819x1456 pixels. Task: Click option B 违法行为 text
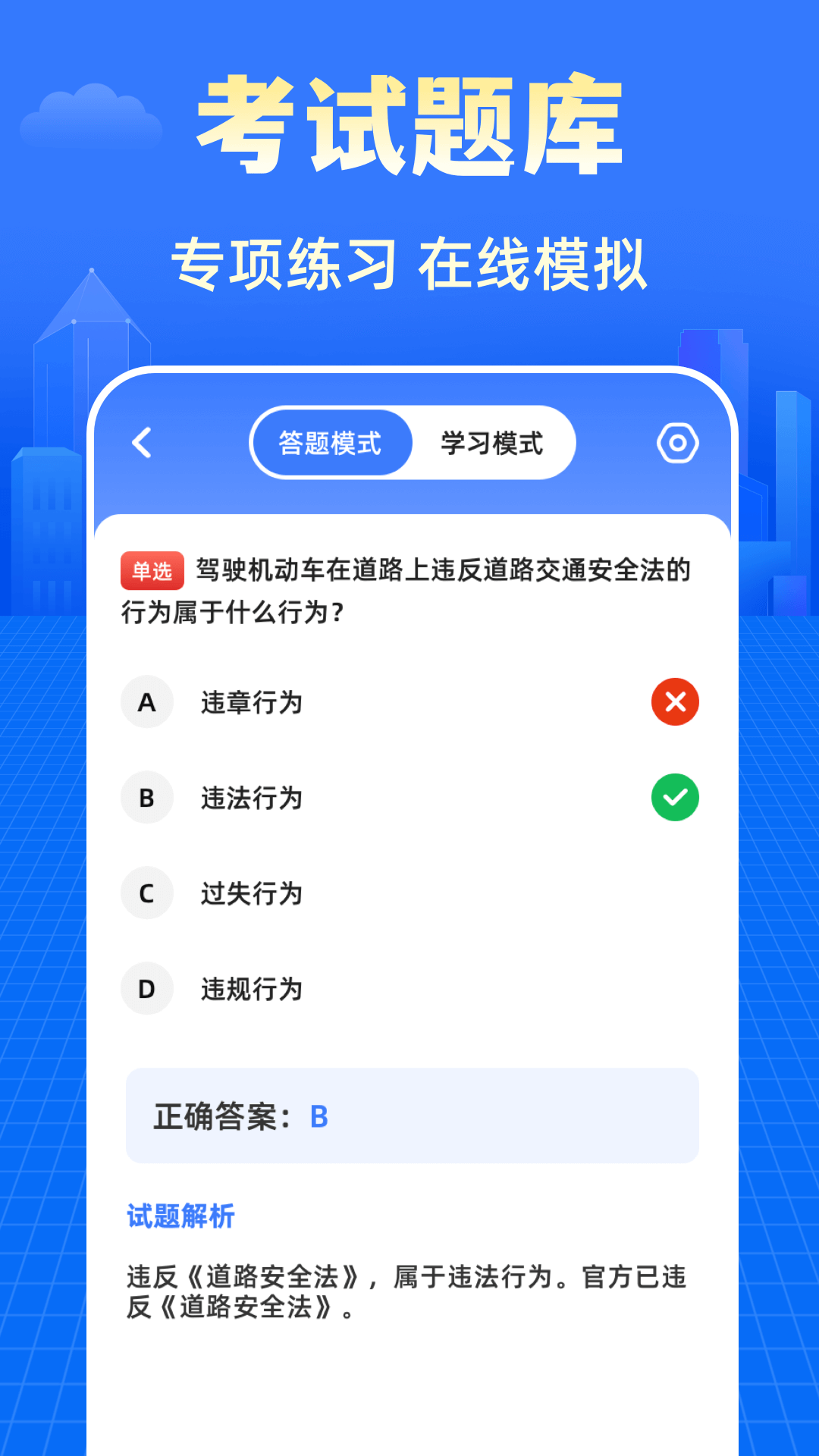(x=250, y=798)
